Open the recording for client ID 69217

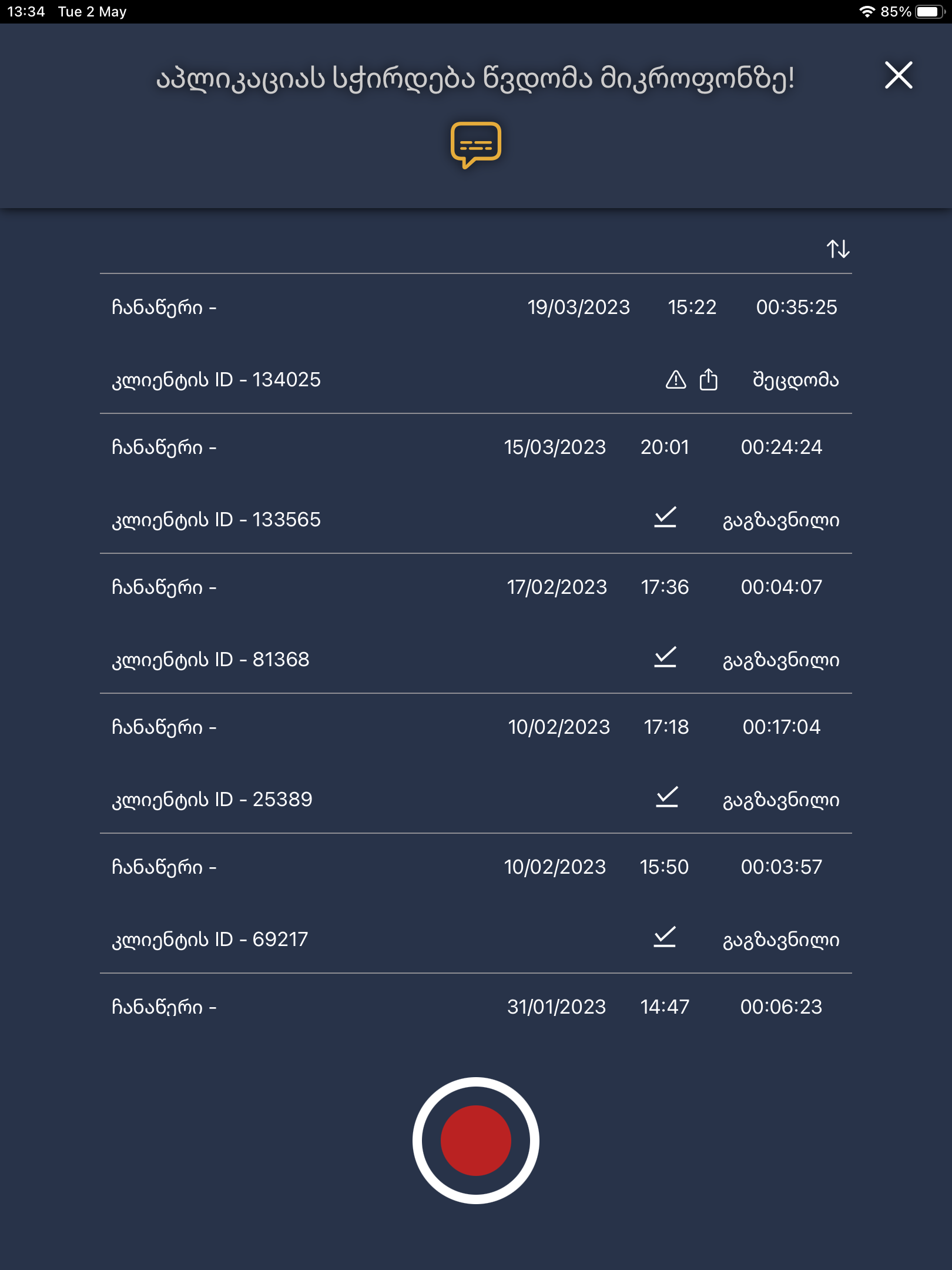click(353, 903)
